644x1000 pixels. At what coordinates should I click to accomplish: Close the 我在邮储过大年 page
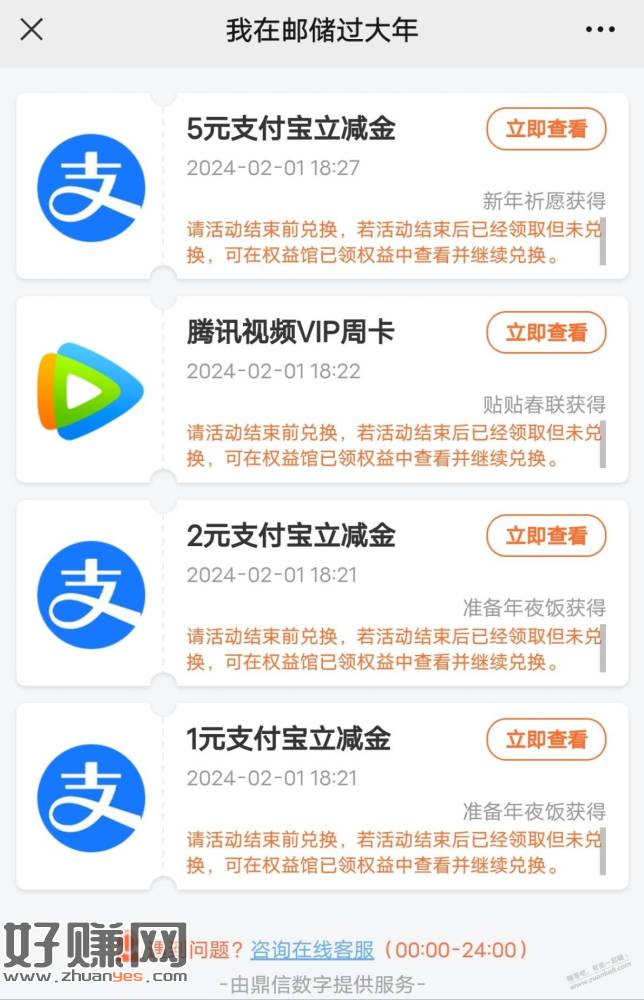coord(32,30)
